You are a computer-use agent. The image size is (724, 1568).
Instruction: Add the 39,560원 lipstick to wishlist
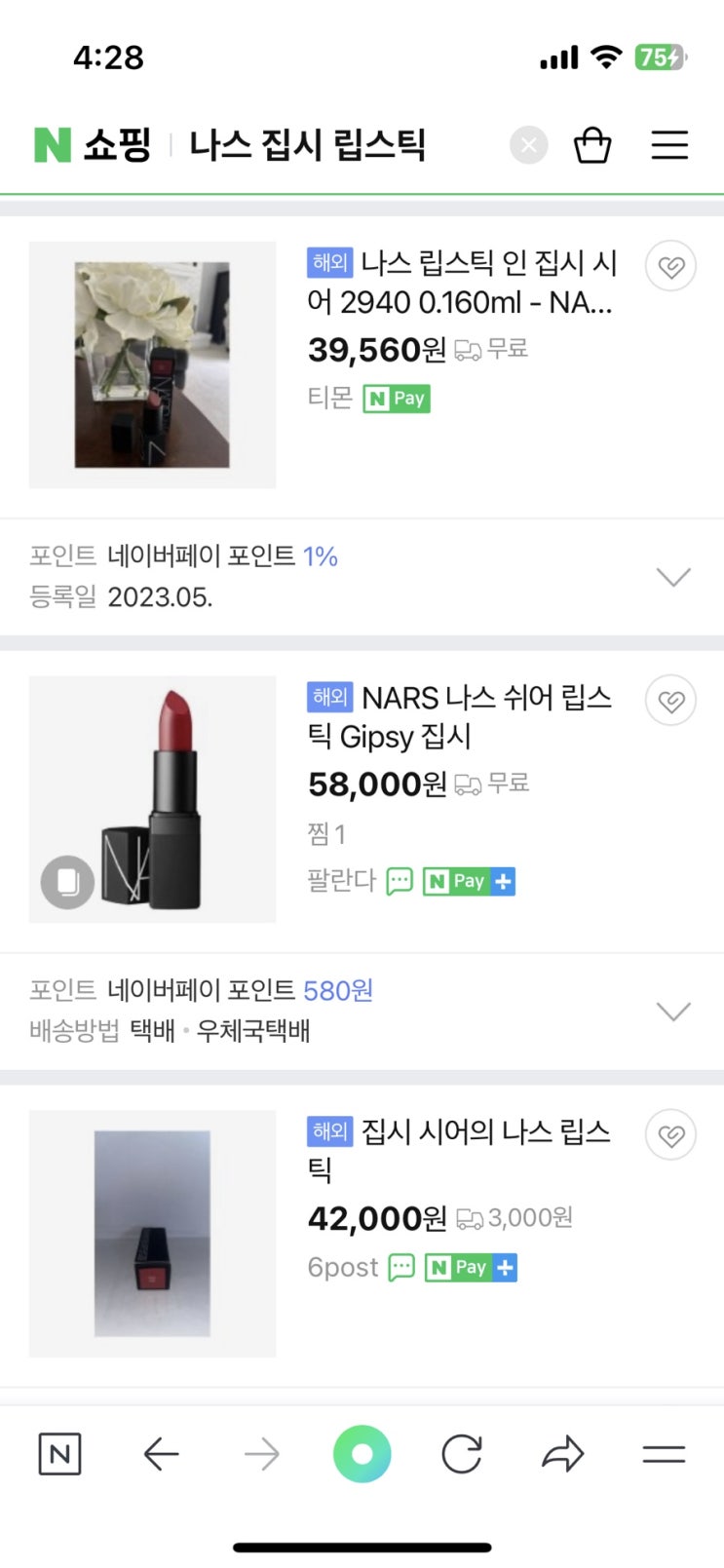670,267
